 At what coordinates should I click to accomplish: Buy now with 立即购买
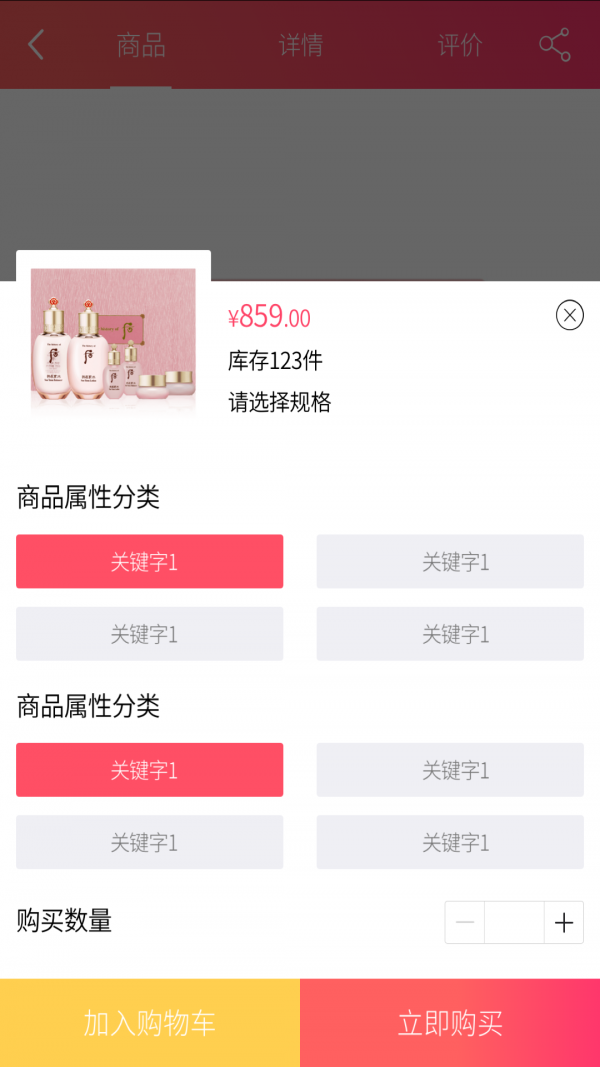pyautogui.click(x=450, y=1023)
